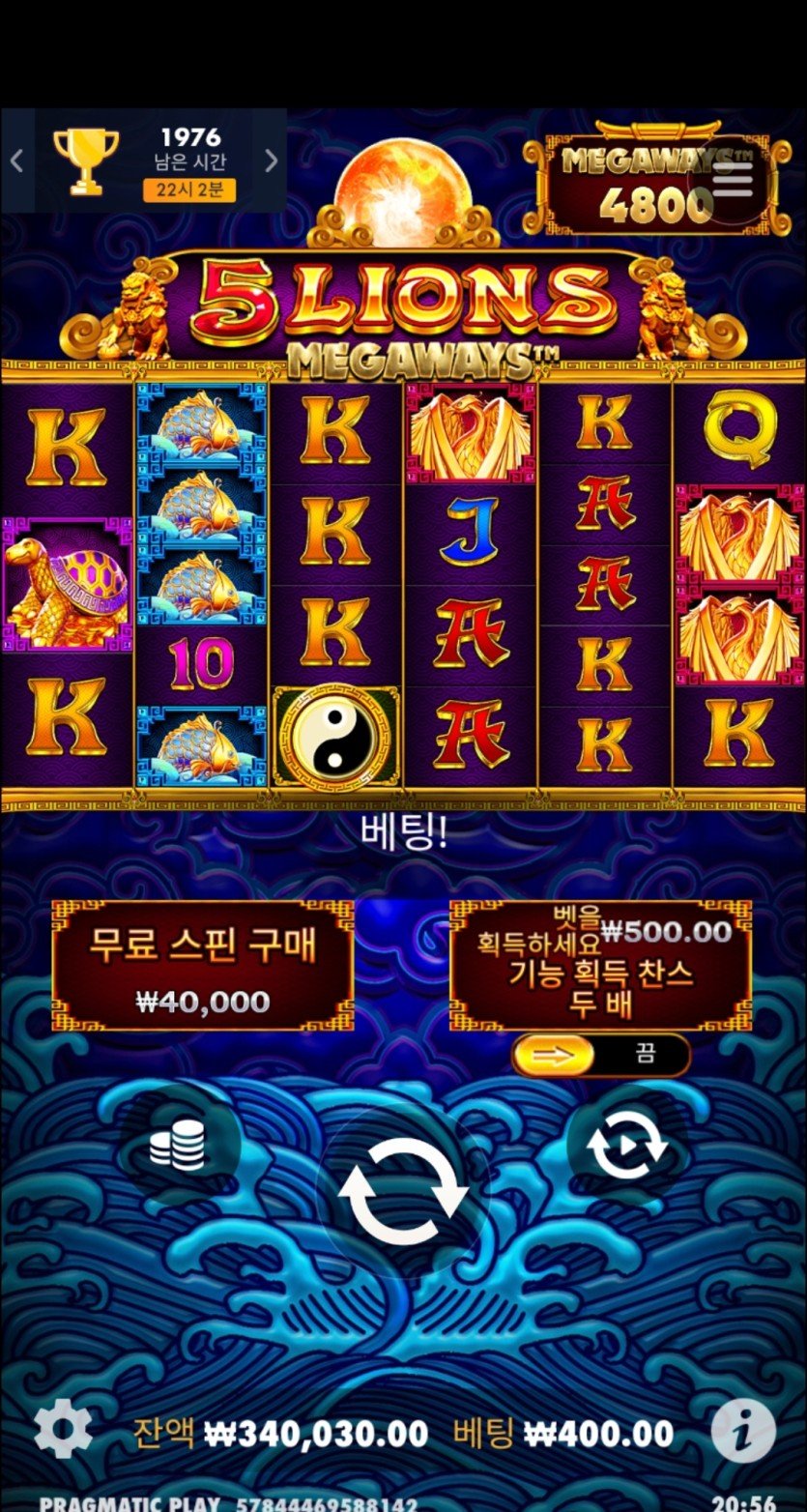
Task: Spin the reels with the center button
Action: [403, 1192]
